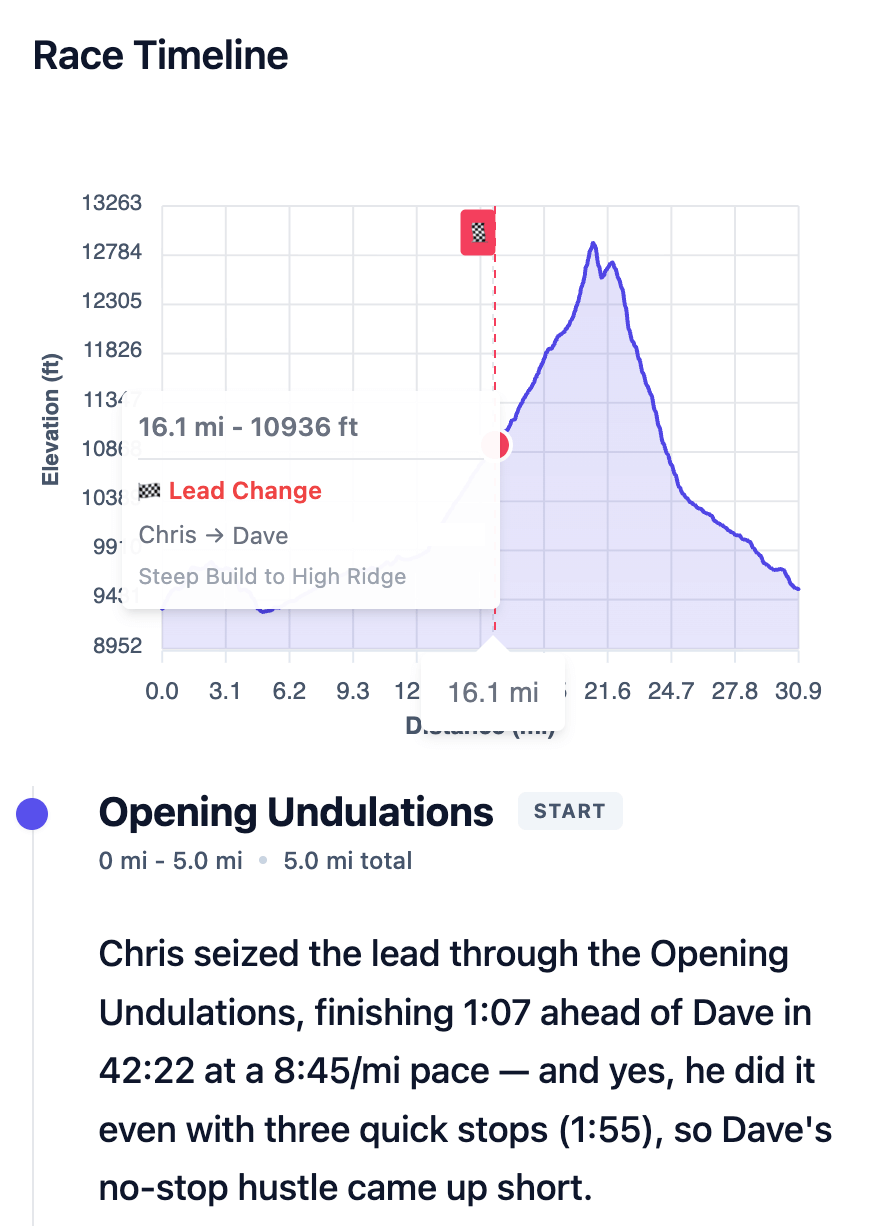
Task: Click the purple timeline dot next to Opening Undulations
Action: tap(33, 813)
